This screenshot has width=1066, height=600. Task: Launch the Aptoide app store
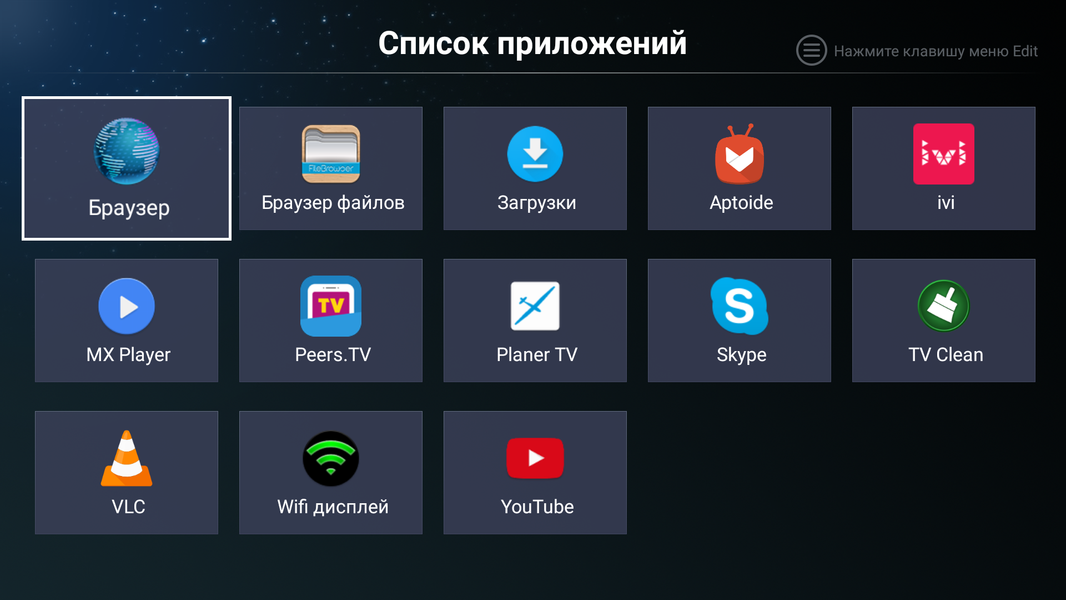(x=739, y=168)
